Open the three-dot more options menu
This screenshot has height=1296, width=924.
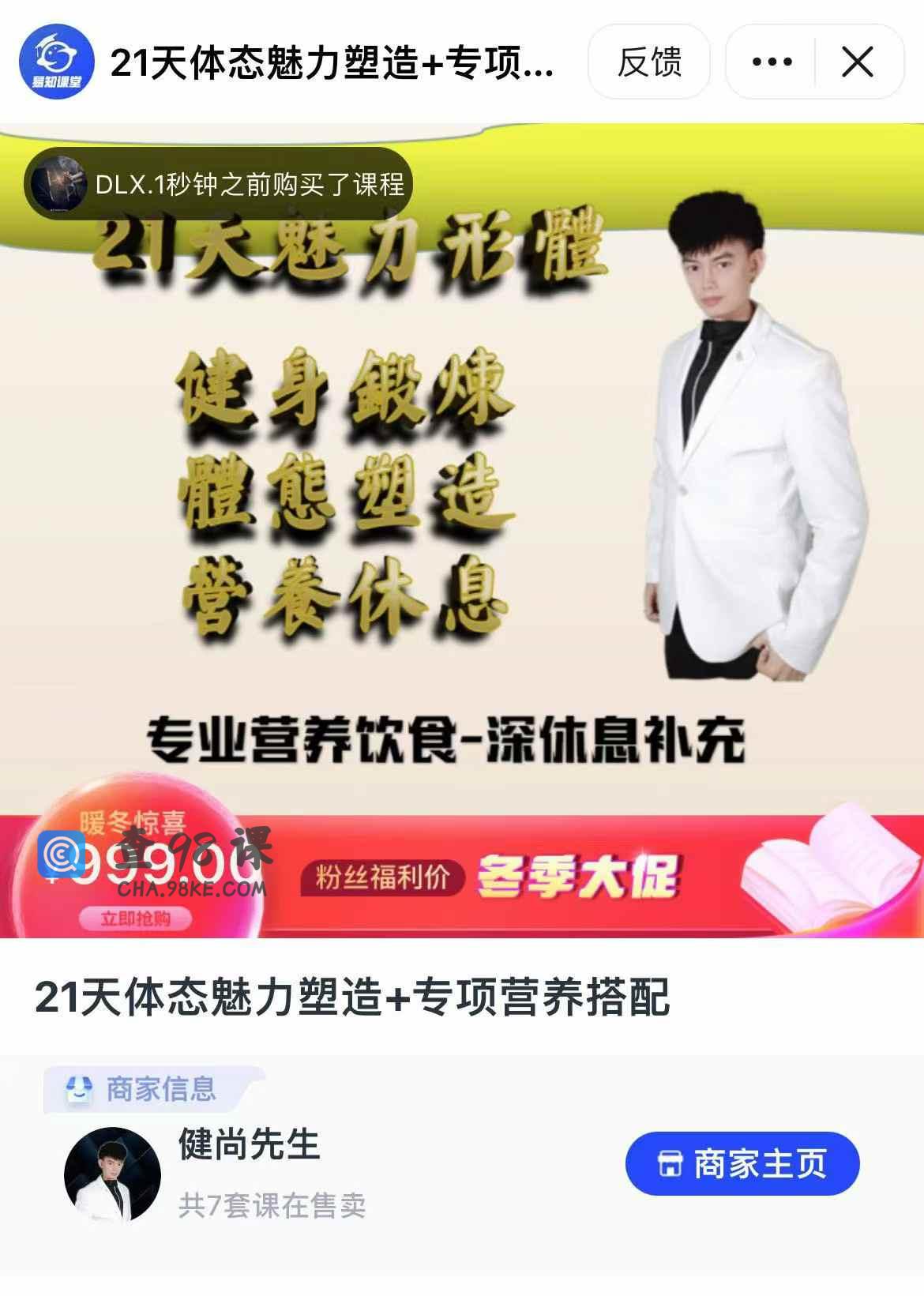tap(772, 62)
